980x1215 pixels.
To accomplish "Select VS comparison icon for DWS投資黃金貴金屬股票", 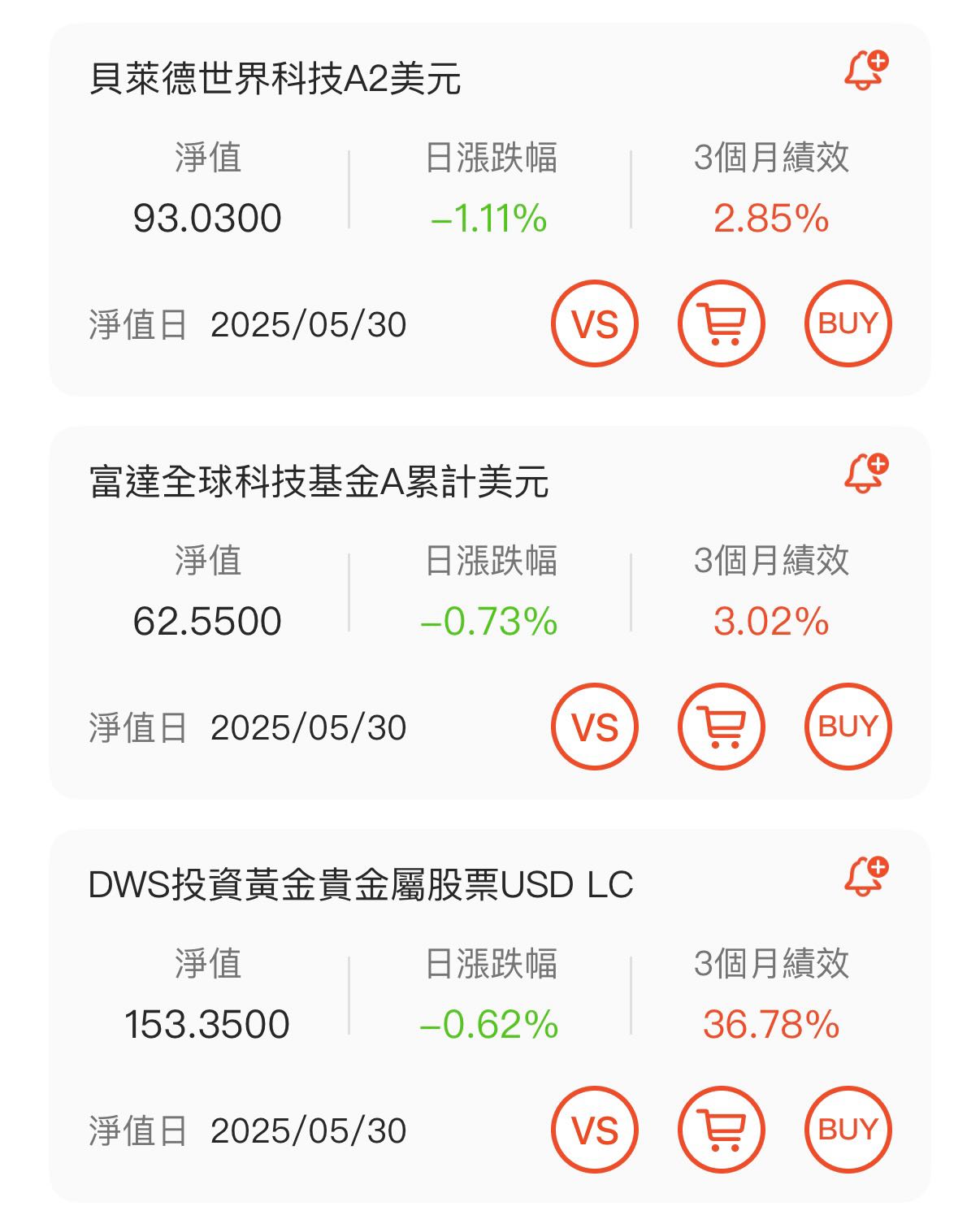I will tap(596, 1128).
